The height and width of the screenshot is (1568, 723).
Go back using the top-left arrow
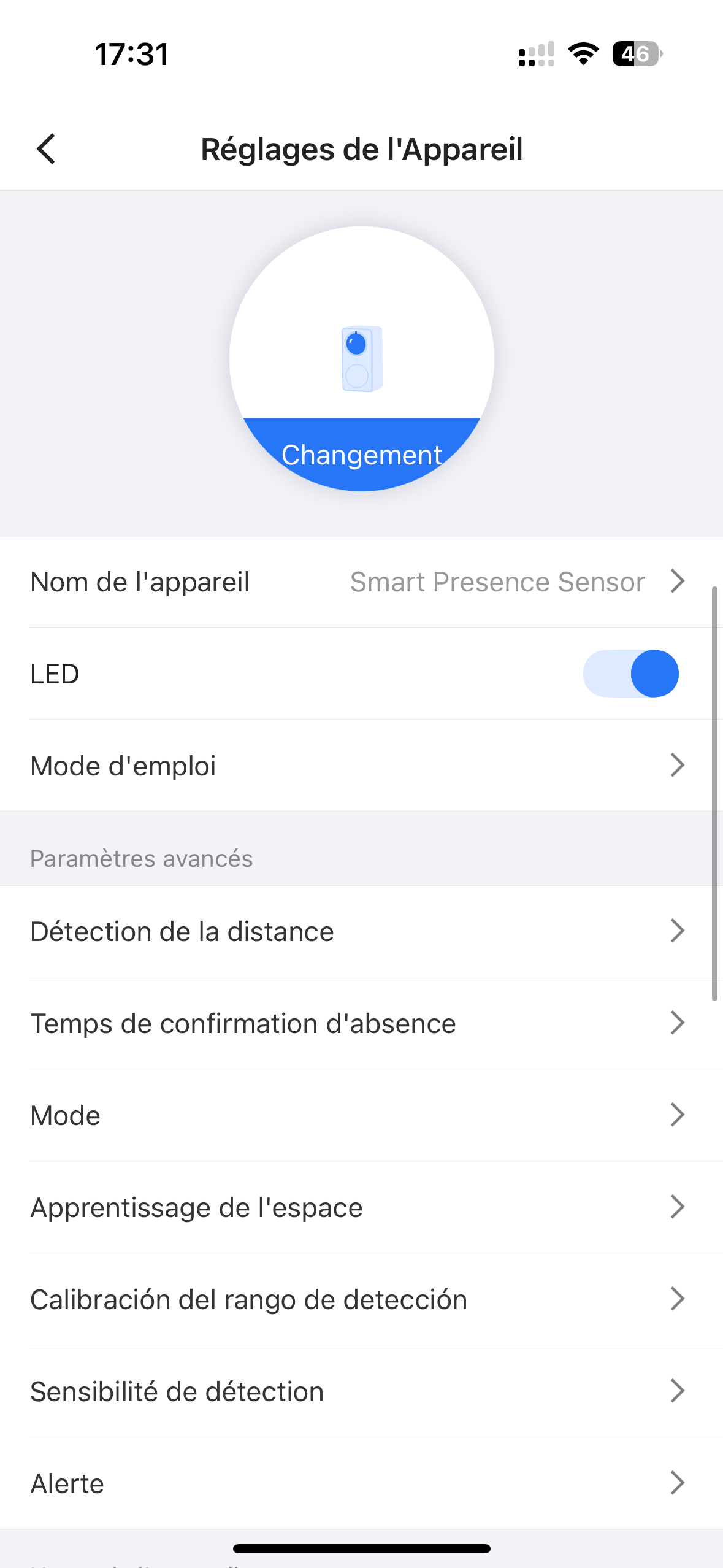(46, 149)
